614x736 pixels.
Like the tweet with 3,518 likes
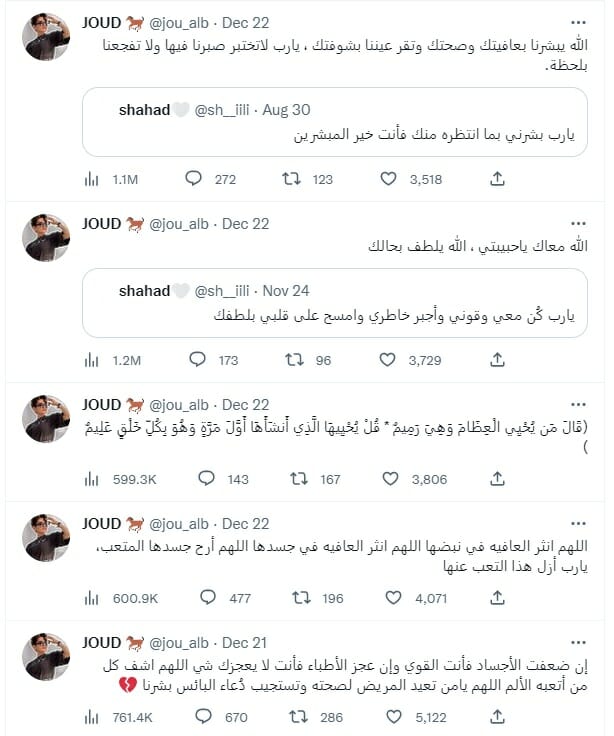(390, 179)
